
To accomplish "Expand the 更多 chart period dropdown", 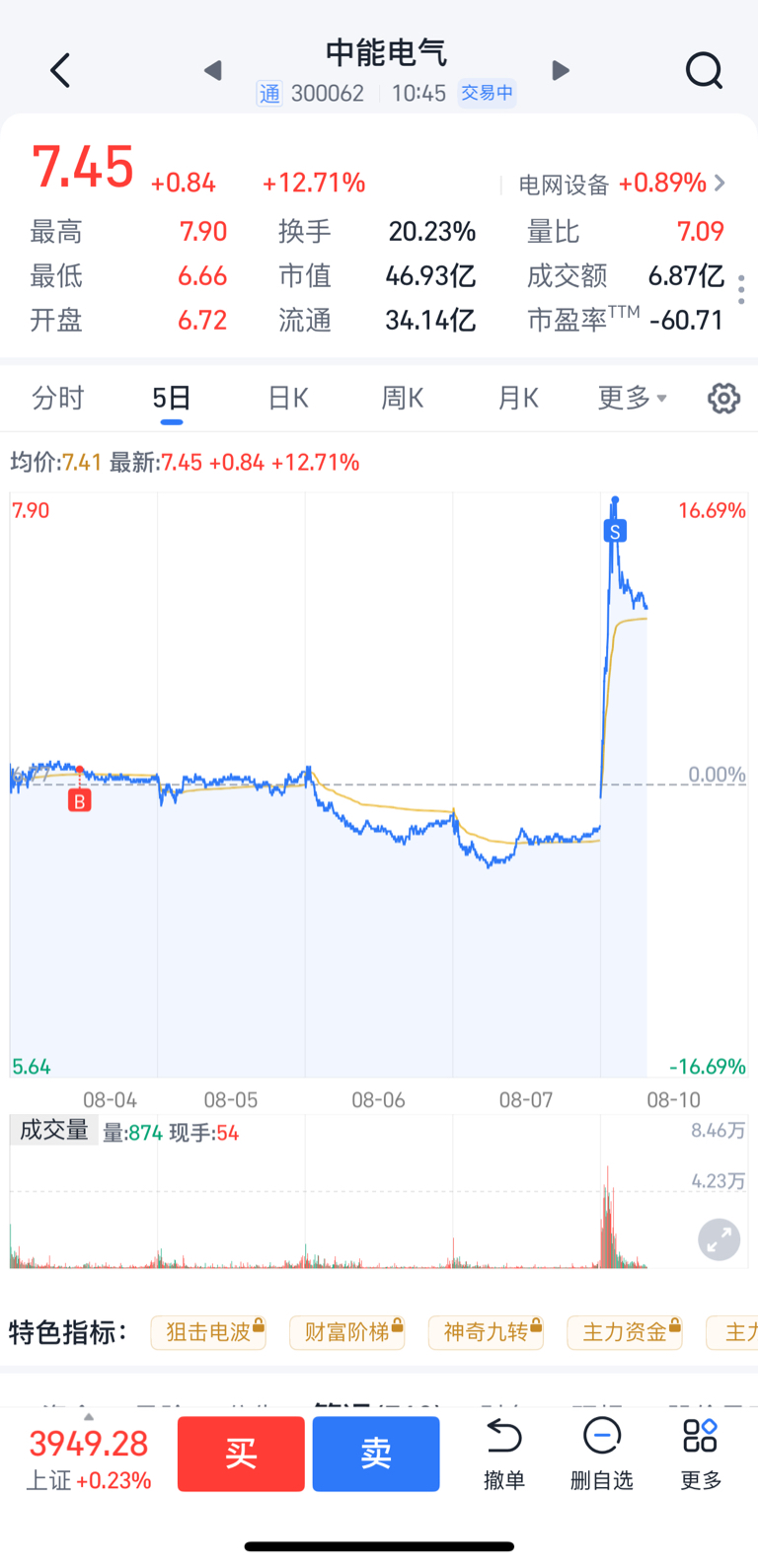I will tap(633, 398).
